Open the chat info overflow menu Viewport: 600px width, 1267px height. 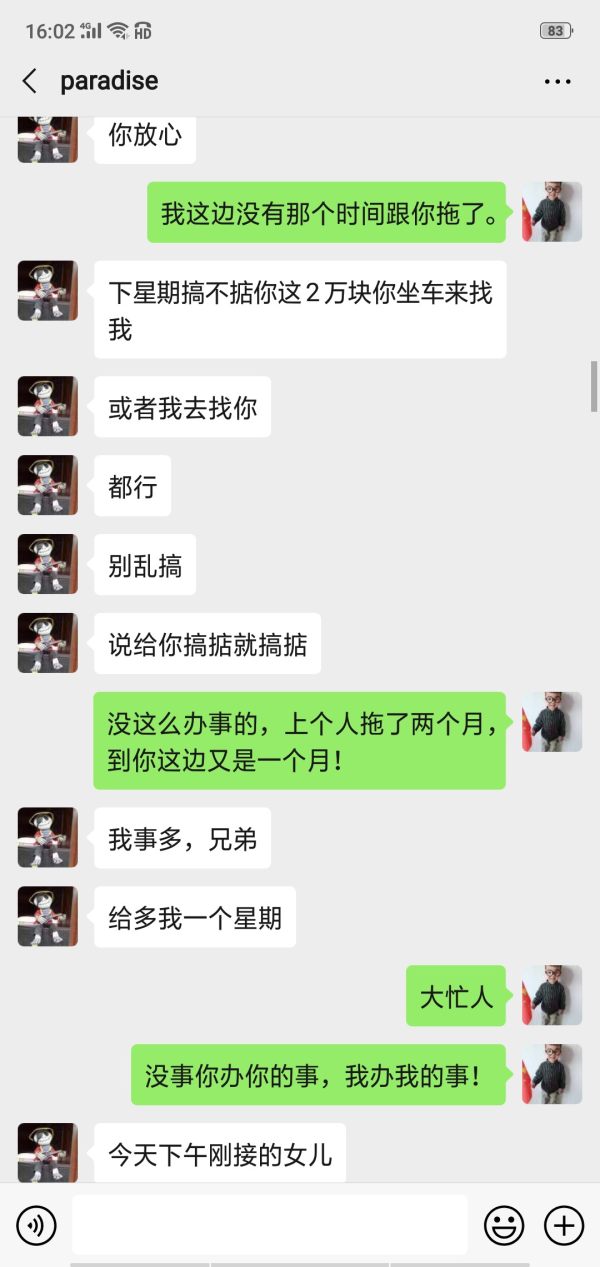pos(557,82)
